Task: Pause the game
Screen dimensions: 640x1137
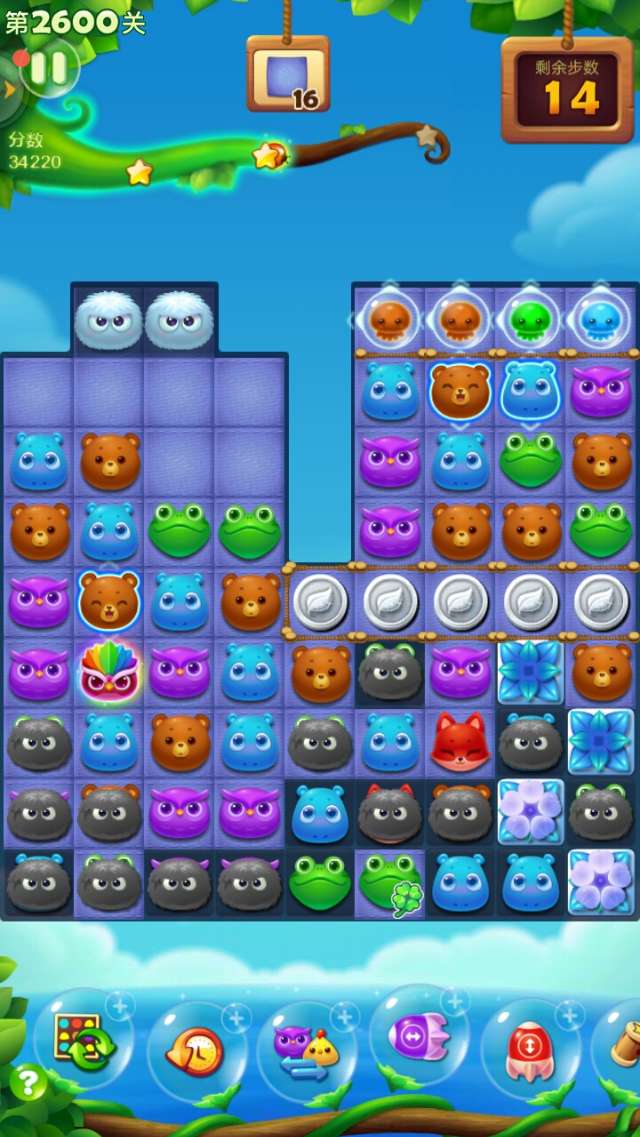Action: point(48,68)
